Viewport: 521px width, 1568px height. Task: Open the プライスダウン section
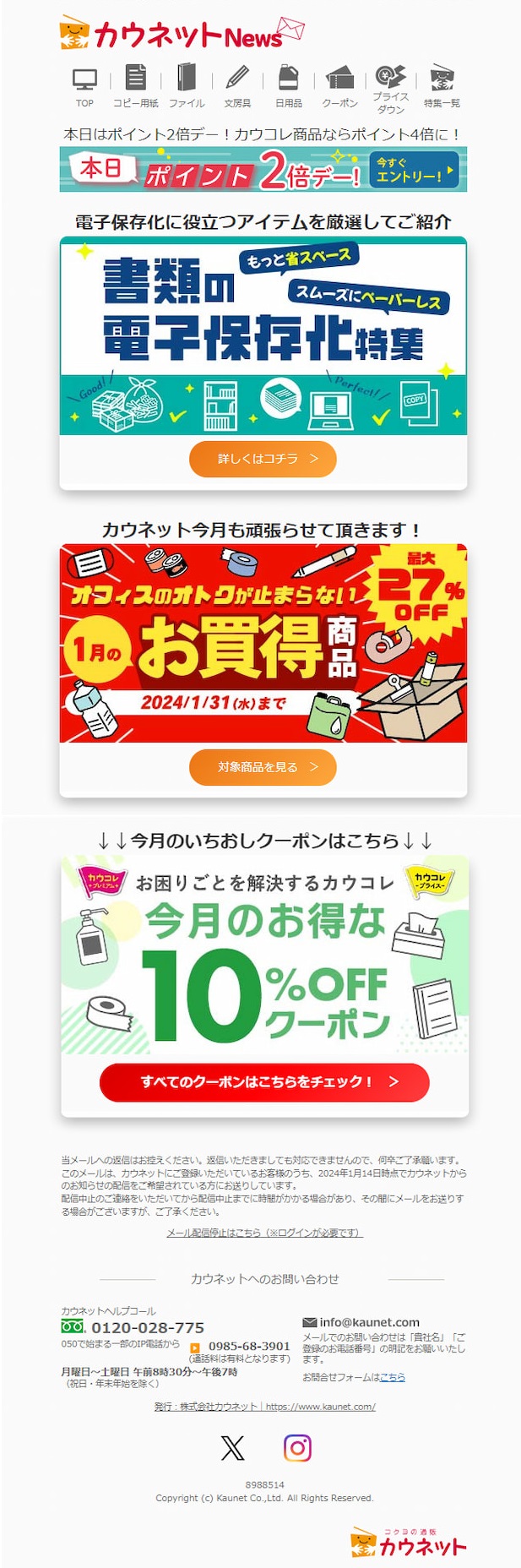(390, 87)
